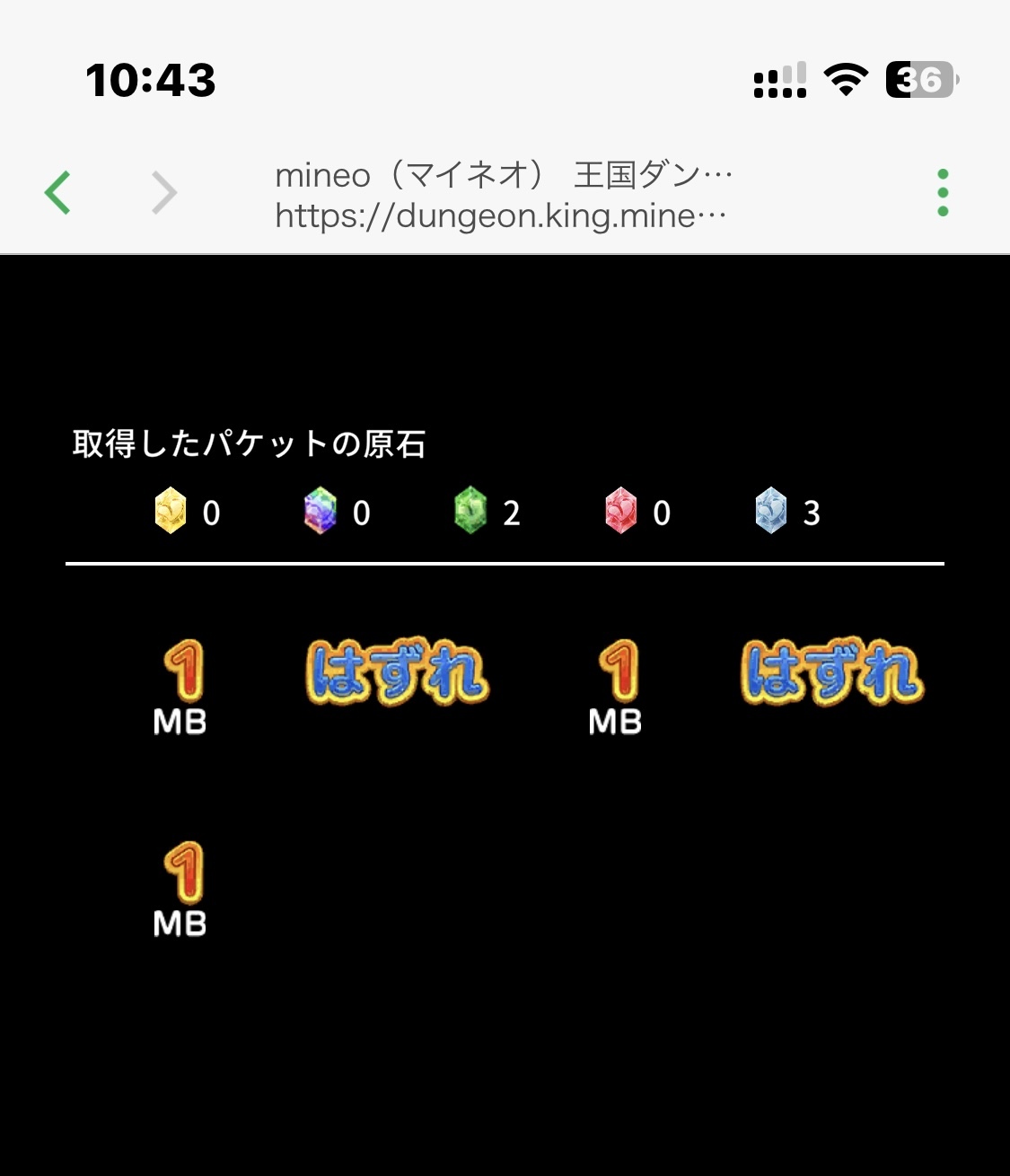The width and height of the screenshot is (1010, 1176).
Task: Open the three-dot overflow menu
Action: (942, 192)
